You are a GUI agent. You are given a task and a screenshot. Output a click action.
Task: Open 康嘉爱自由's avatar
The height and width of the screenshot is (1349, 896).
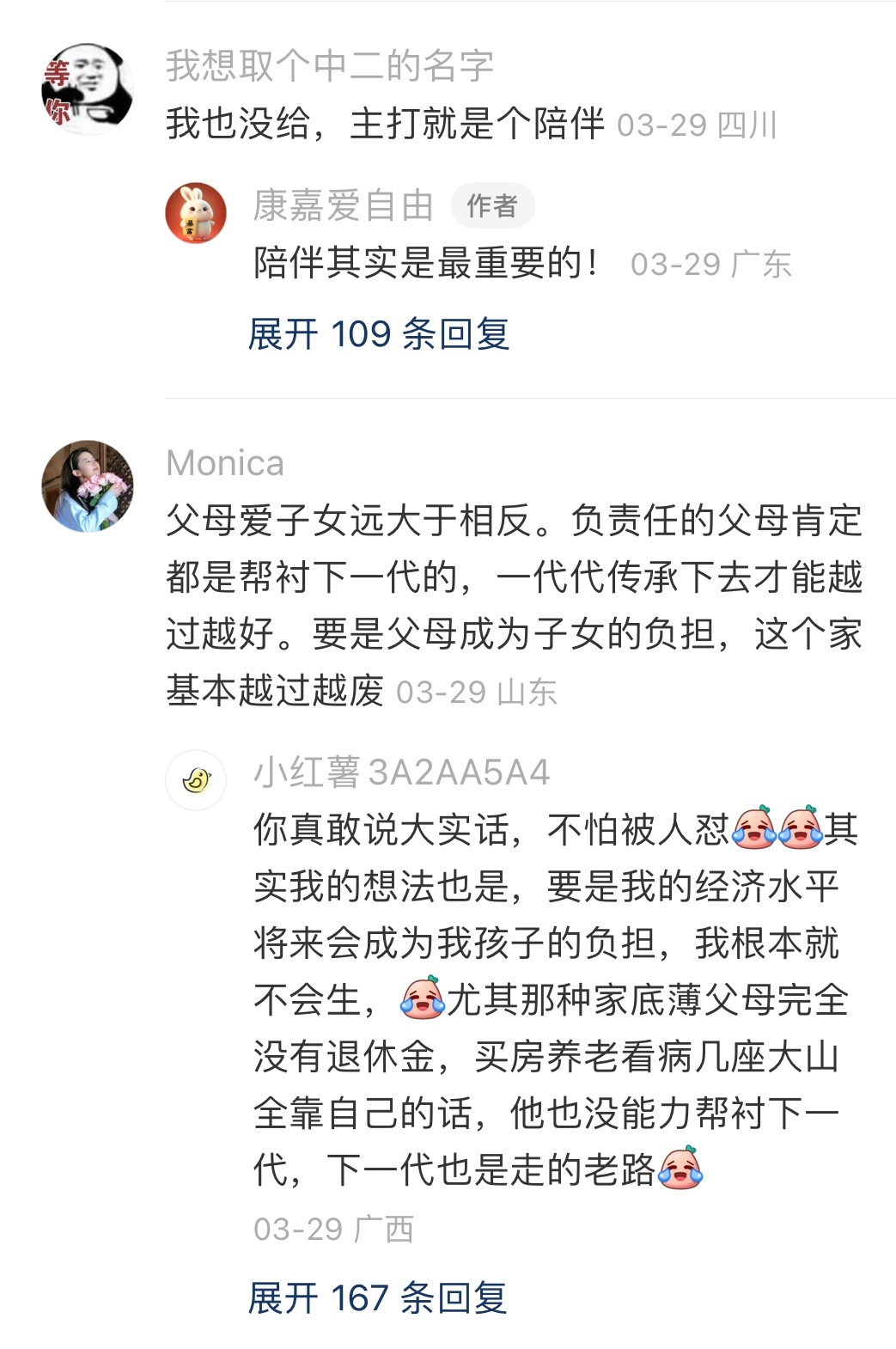196,212
